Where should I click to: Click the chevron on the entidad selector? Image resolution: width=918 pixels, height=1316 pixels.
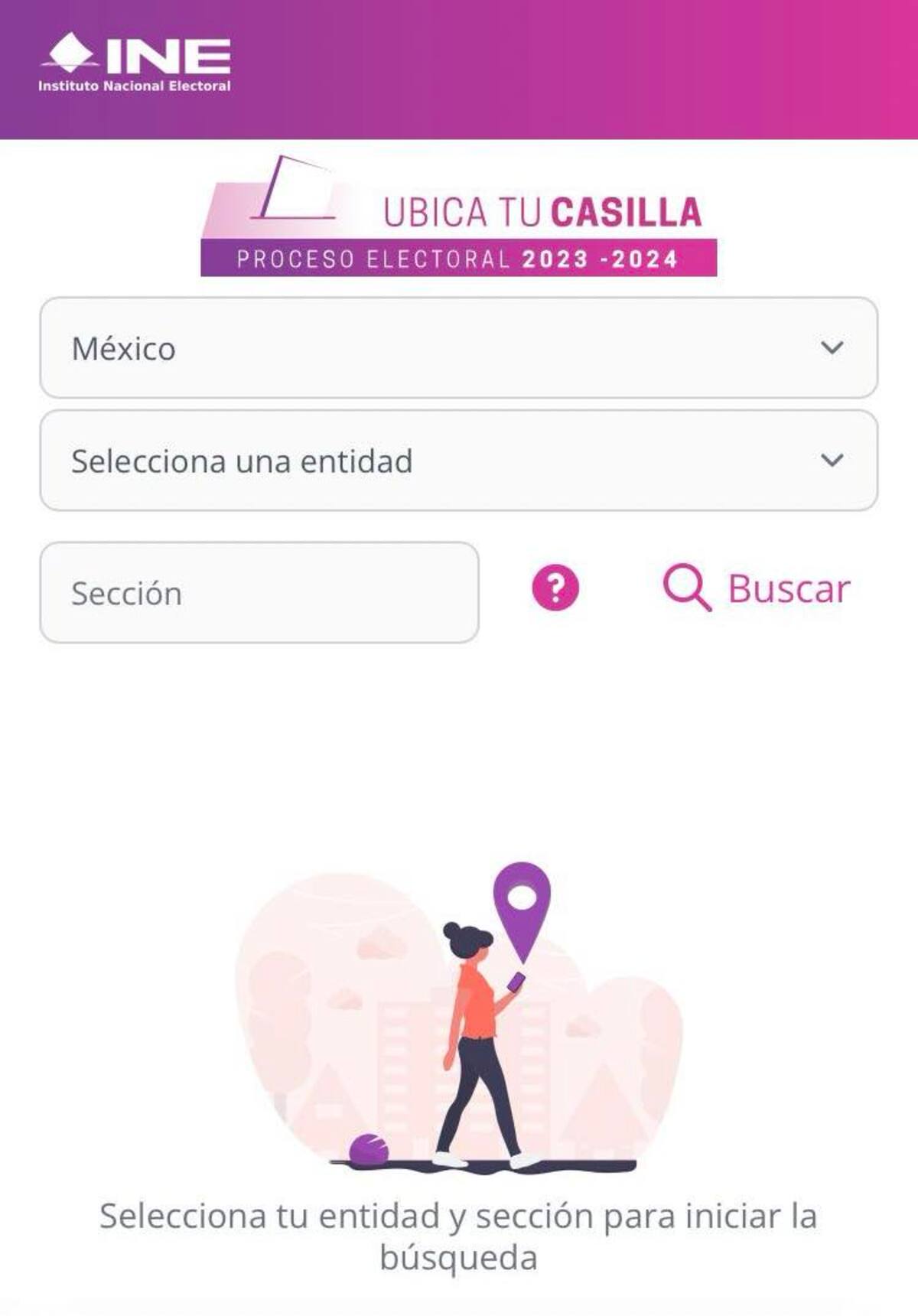831,459
